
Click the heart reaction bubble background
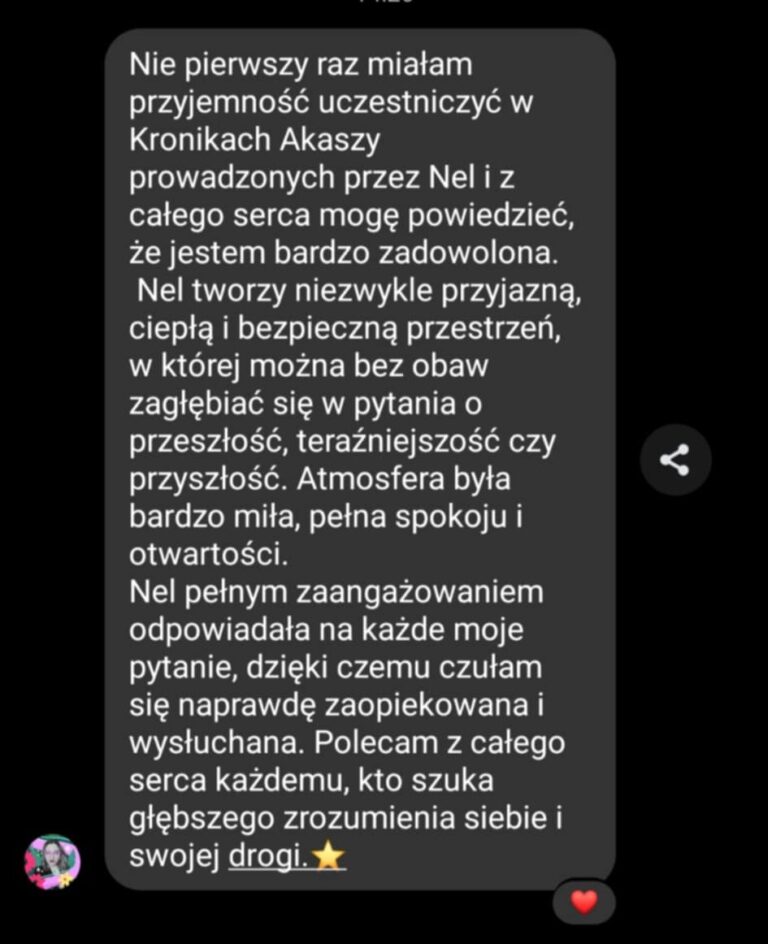pos(583,903)
